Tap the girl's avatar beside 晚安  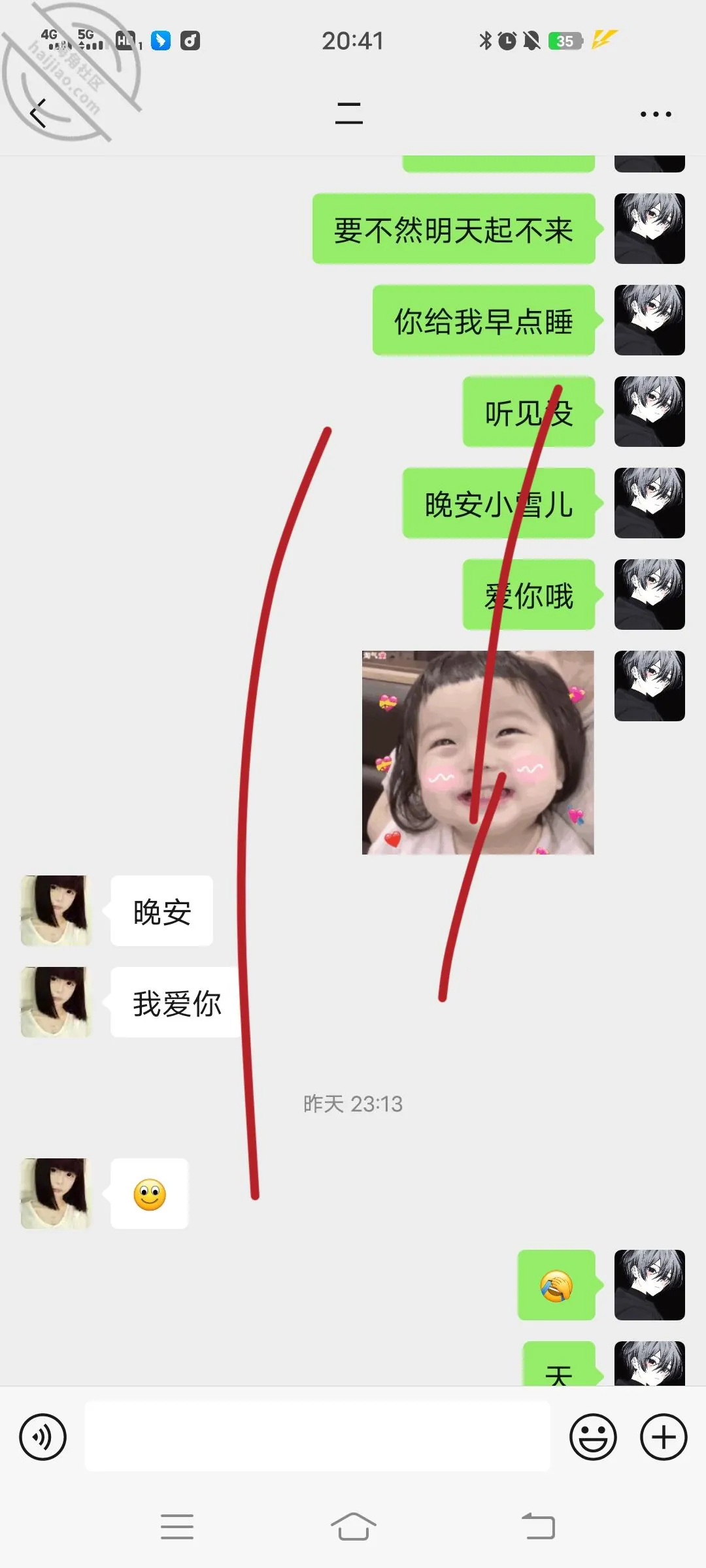click(x=56, y=910)
